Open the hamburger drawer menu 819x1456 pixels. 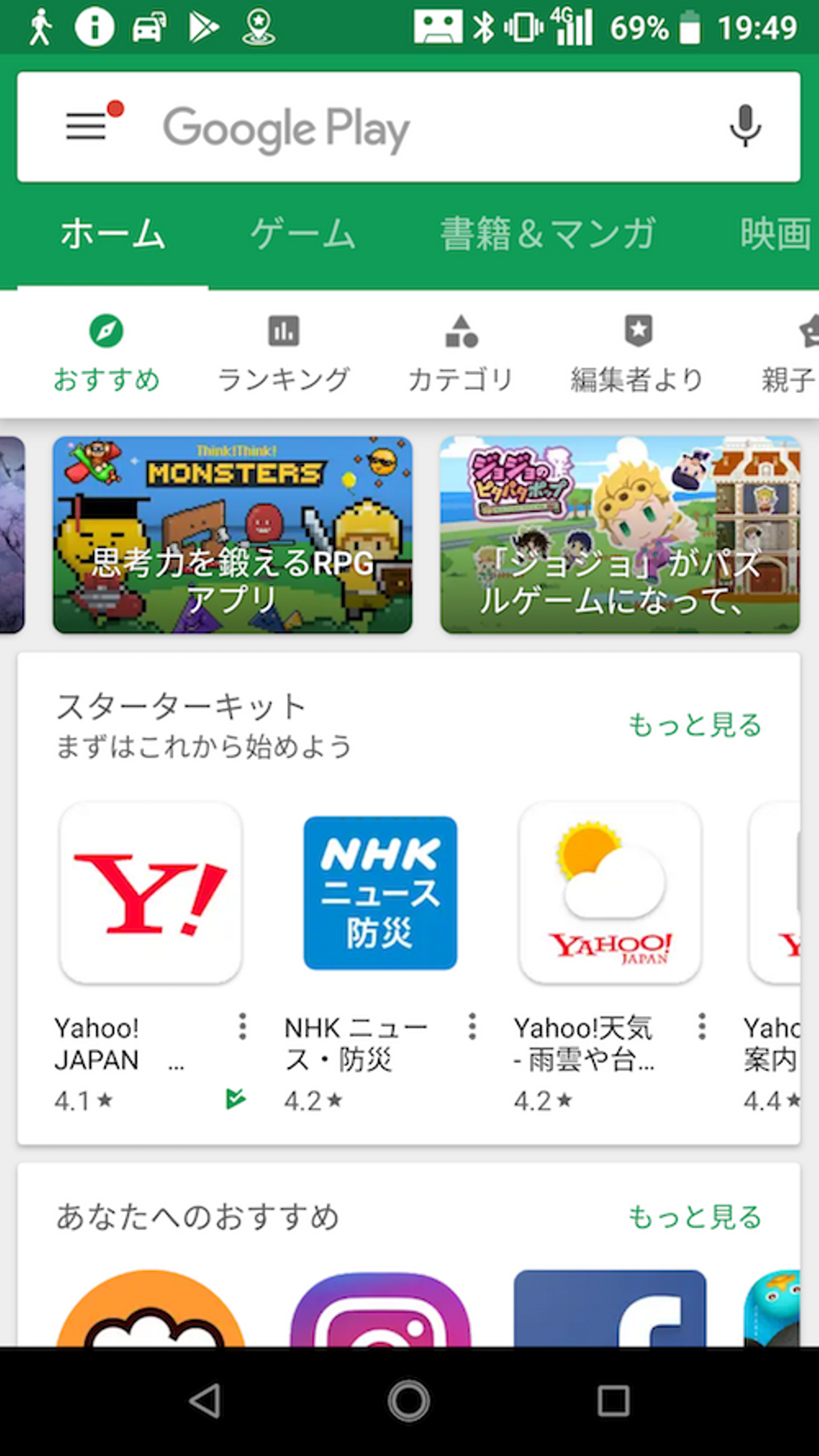coord(86,126)
